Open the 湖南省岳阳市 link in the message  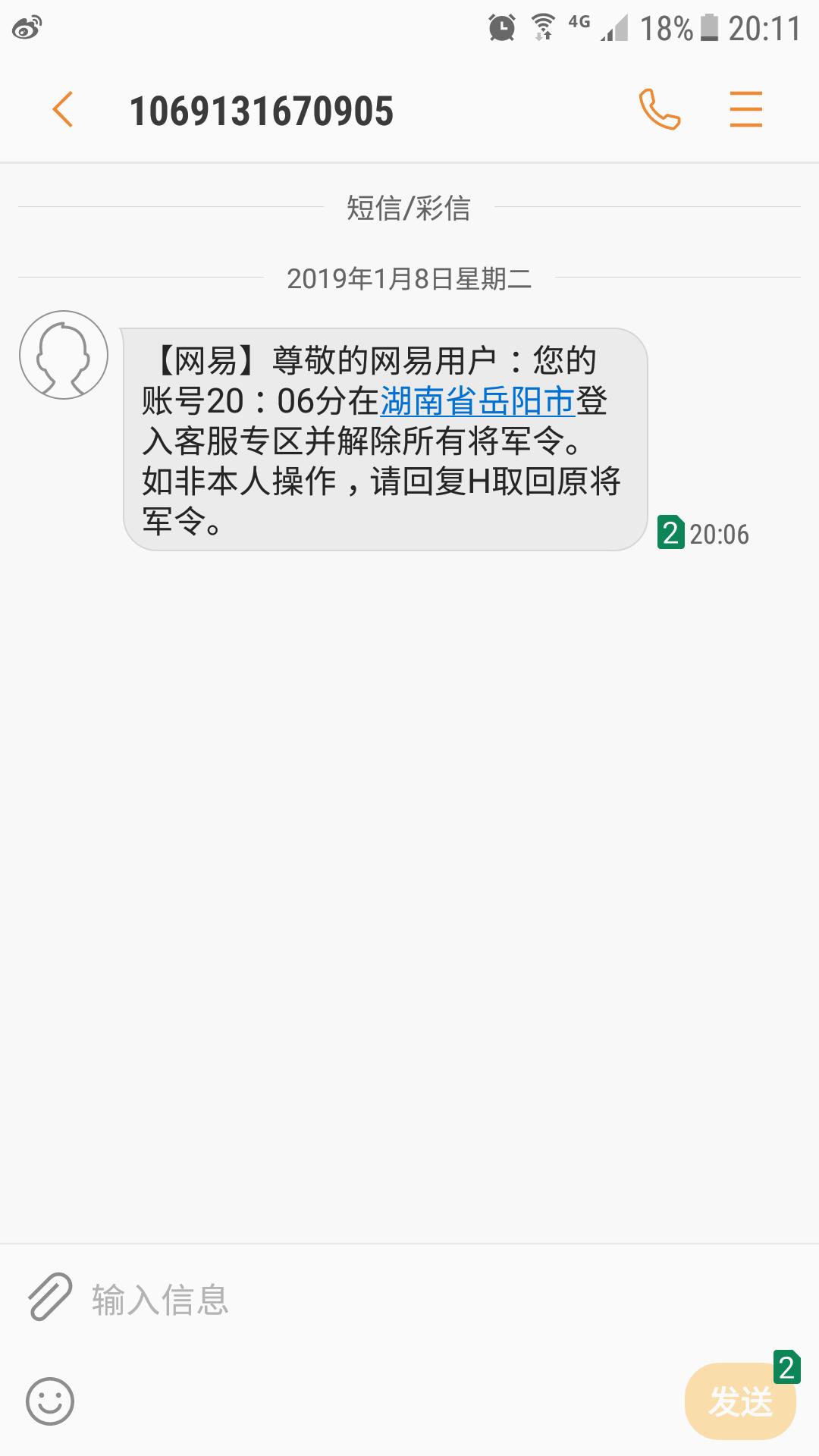tap(478, 401)
